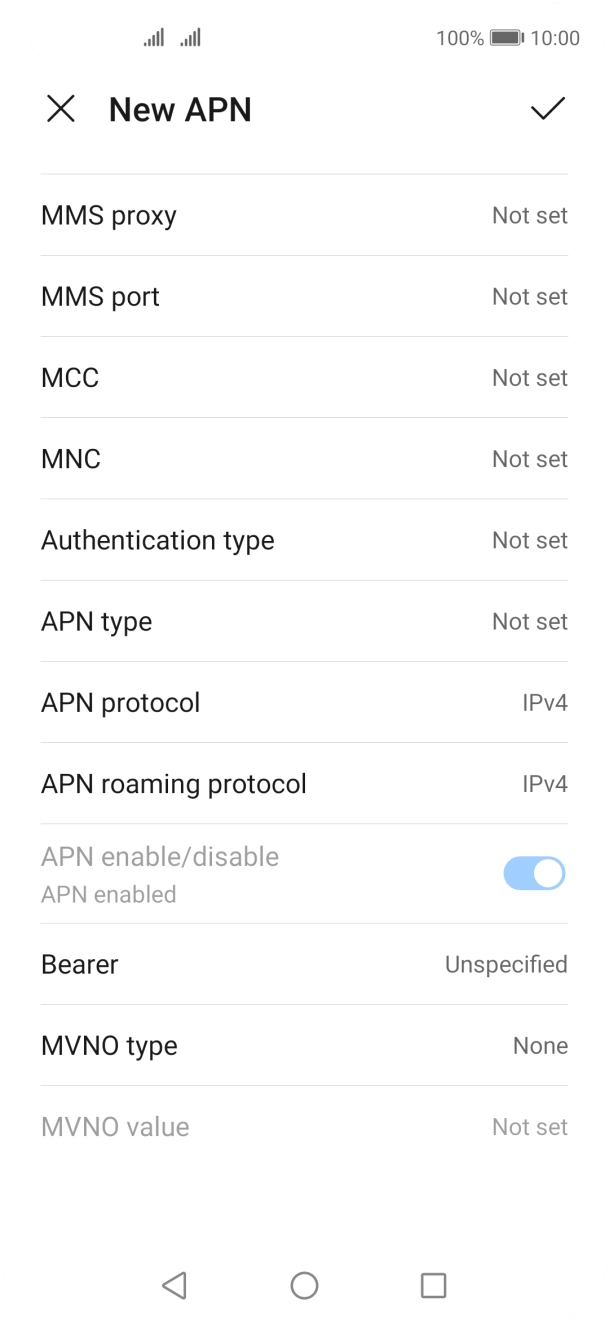Screen dimensions: 609x1320
Task: Choose an Authentication type
Action: tap(304, 540)
